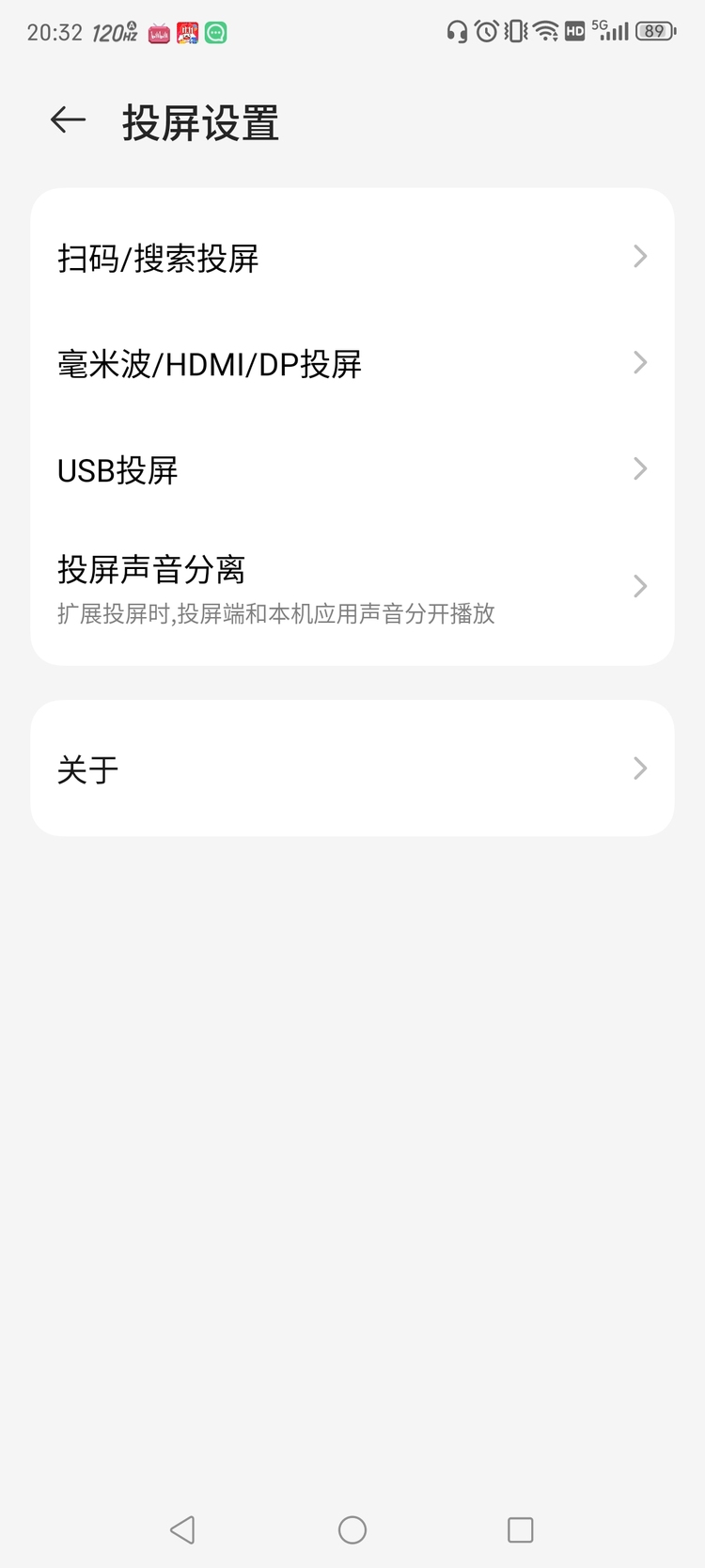The width and height of the screenshot is (705, 1568).
Task: Open the 关于 (About) entry
Action: tap(352, 768)
